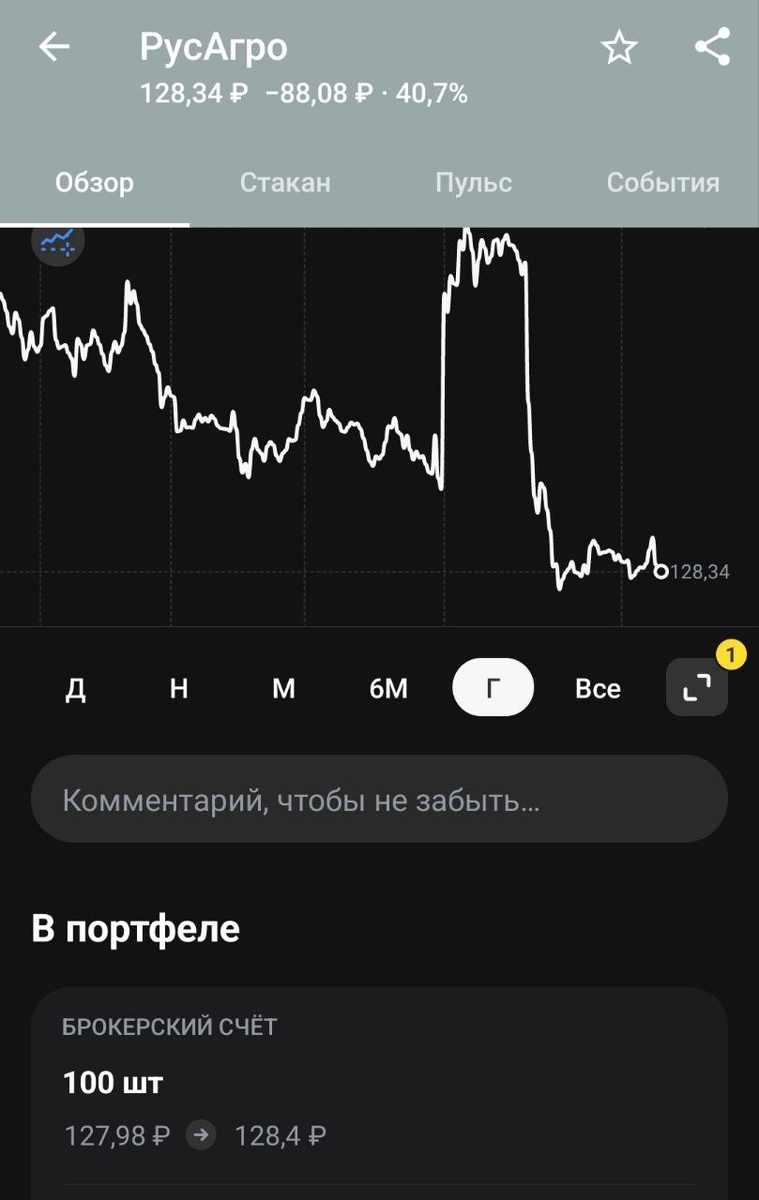This screenshot has width=759, height=1200.
Task: Select the Г yearly chart period
Action: click(493, 689)
